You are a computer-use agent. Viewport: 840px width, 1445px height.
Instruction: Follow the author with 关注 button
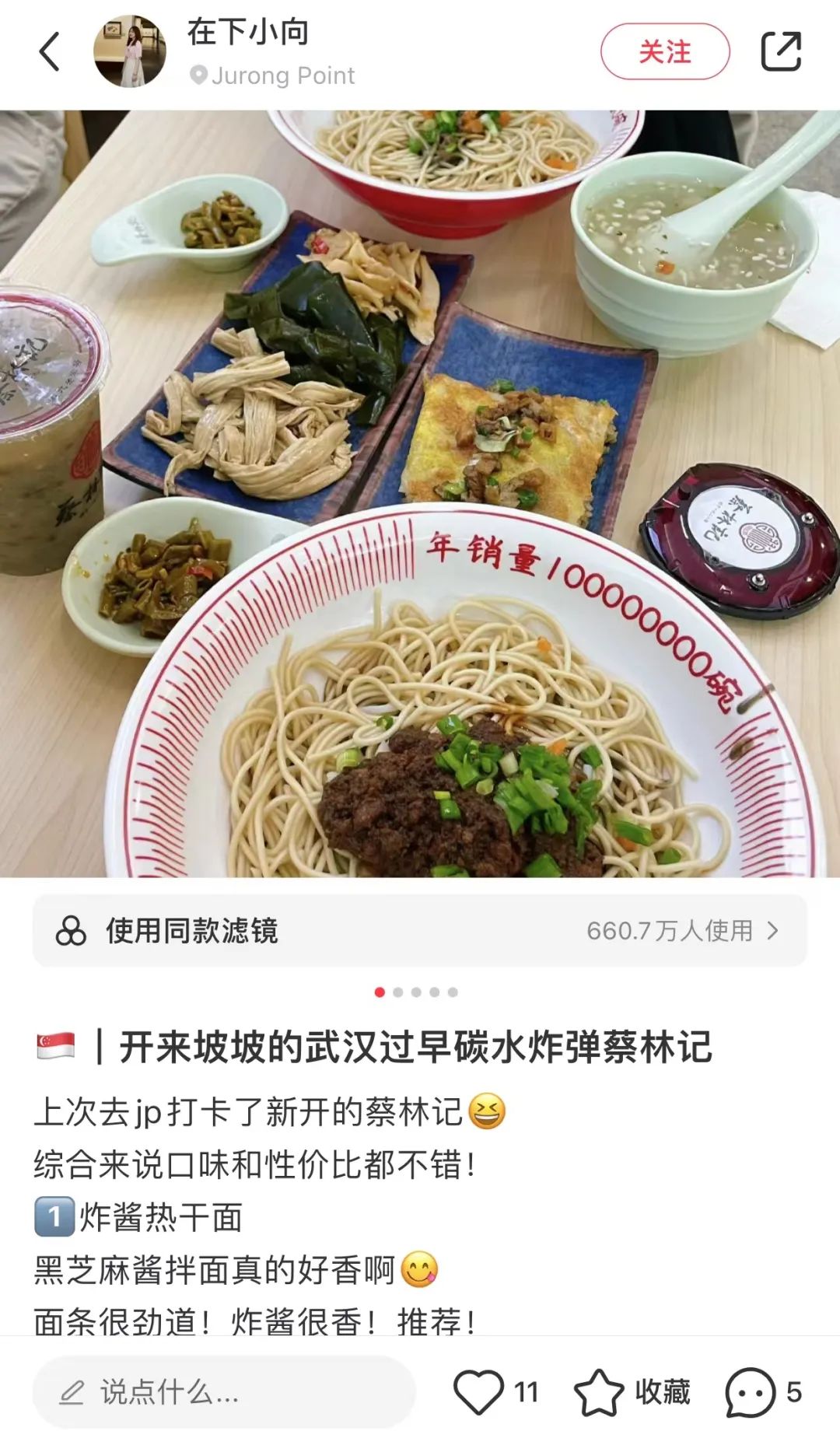(x=665, y=52)
